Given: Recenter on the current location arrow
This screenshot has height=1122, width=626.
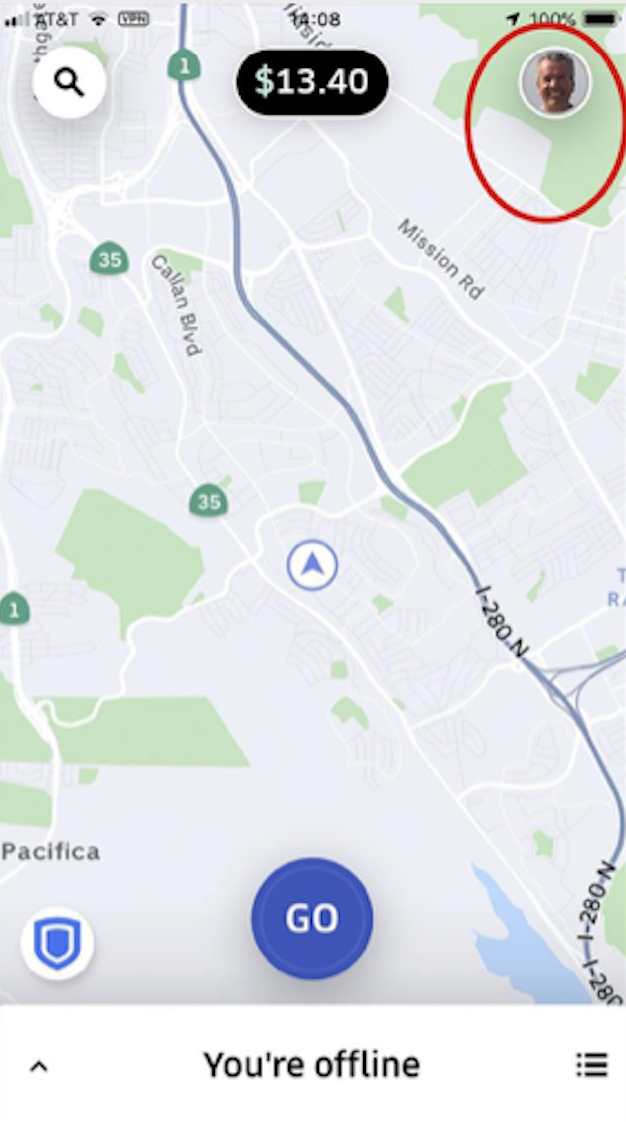Looking at the screenshot, I should click(x=312, y=565).
